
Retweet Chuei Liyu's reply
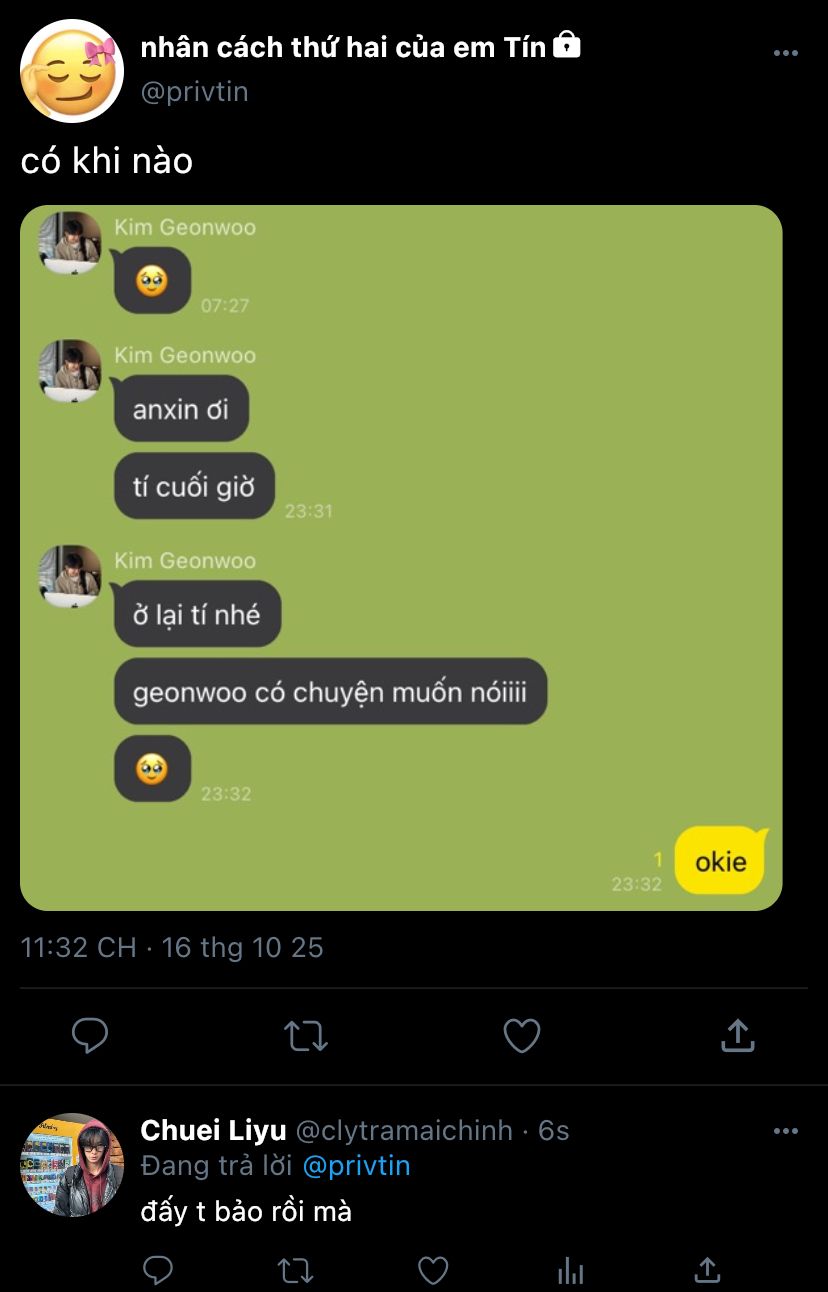(x=295, y=1270)
